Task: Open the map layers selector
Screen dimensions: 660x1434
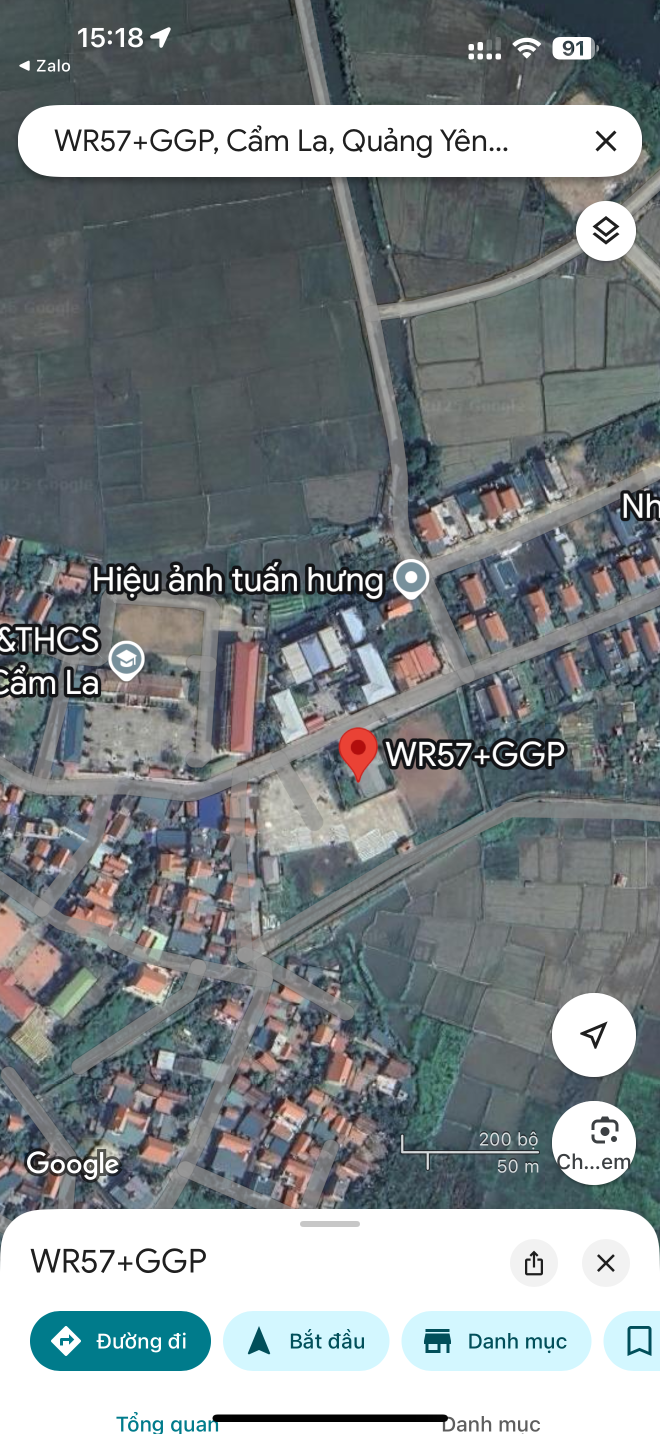Action: click(x=605, y=231)
